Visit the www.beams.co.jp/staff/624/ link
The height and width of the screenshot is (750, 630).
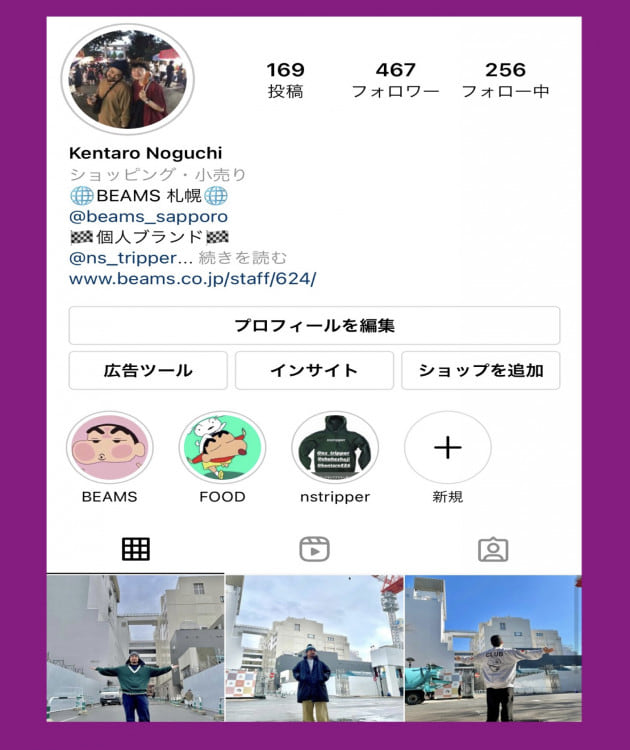tap(192, 279)
